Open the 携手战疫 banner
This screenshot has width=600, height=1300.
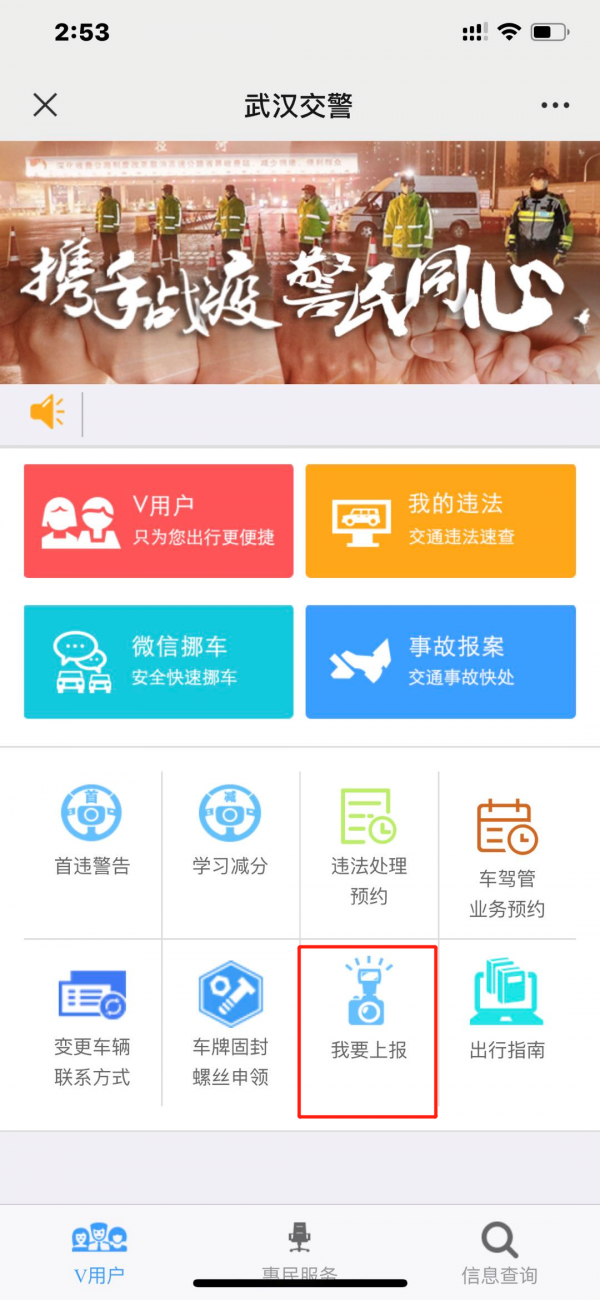300,262
